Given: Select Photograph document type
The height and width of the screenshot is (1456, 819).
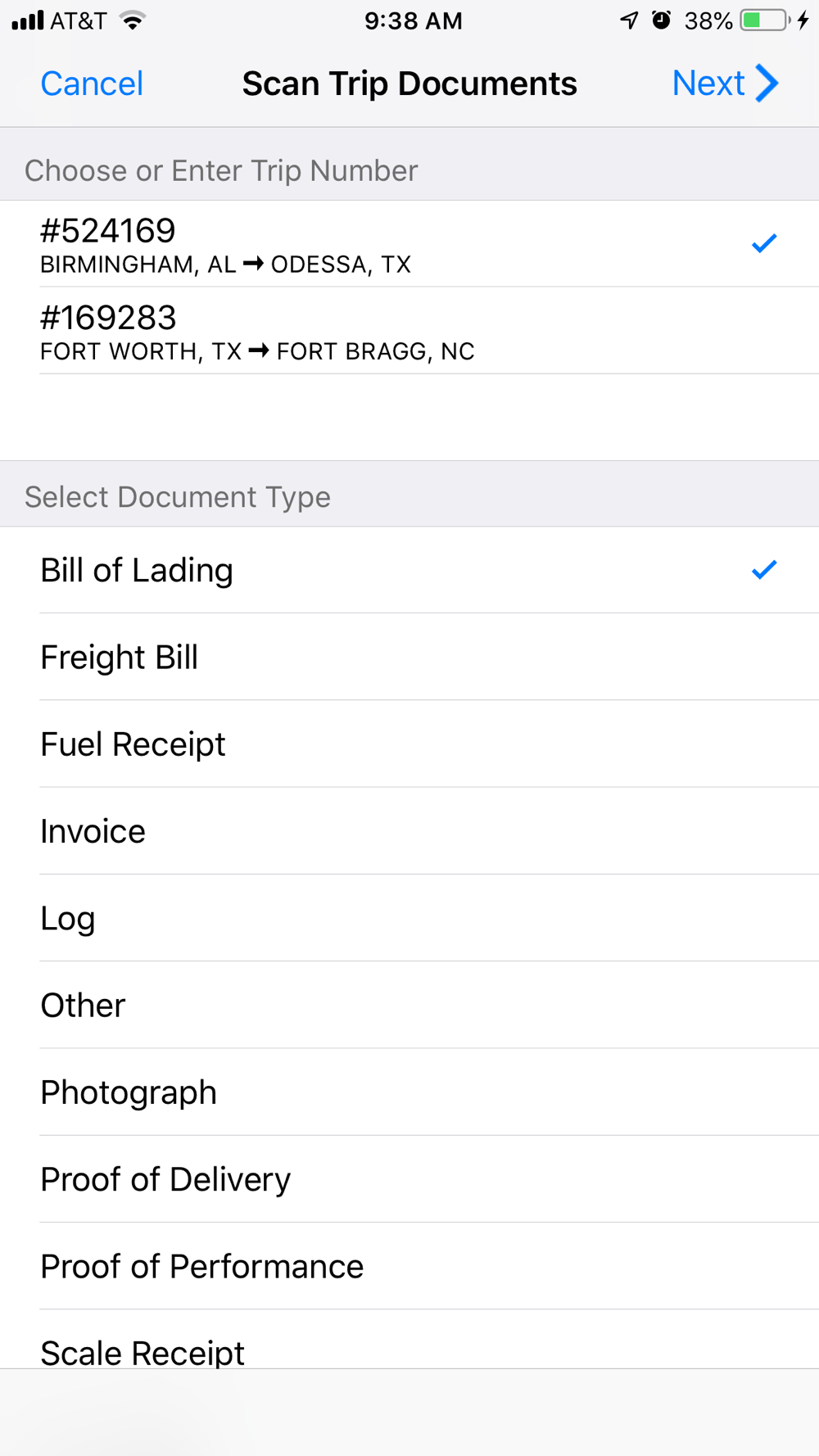Looking at the screenshot, I should (x=409, y=1092).
